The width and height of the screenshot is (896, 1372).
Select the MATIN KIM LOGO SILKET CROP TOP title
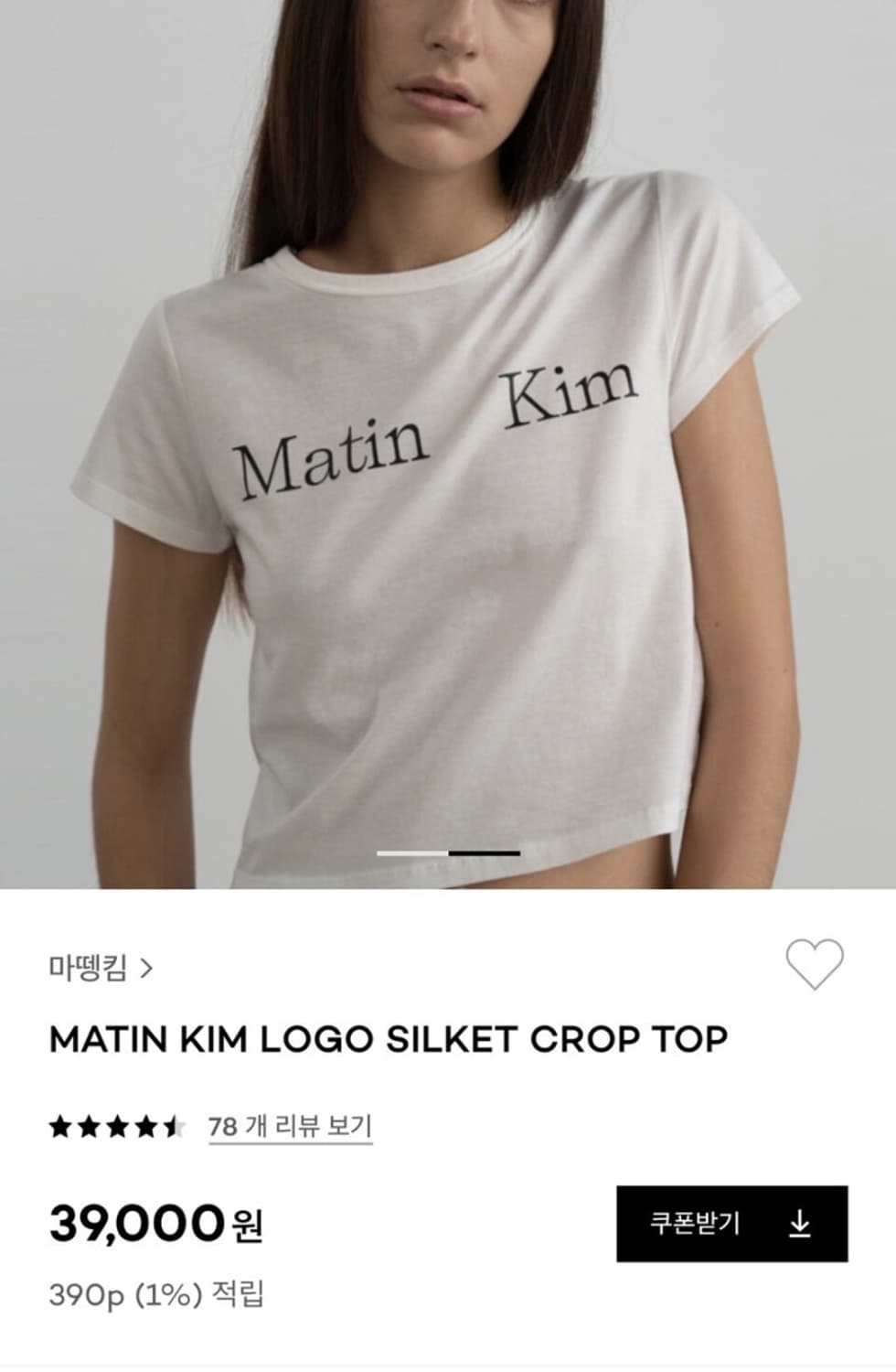[389, 1039]
